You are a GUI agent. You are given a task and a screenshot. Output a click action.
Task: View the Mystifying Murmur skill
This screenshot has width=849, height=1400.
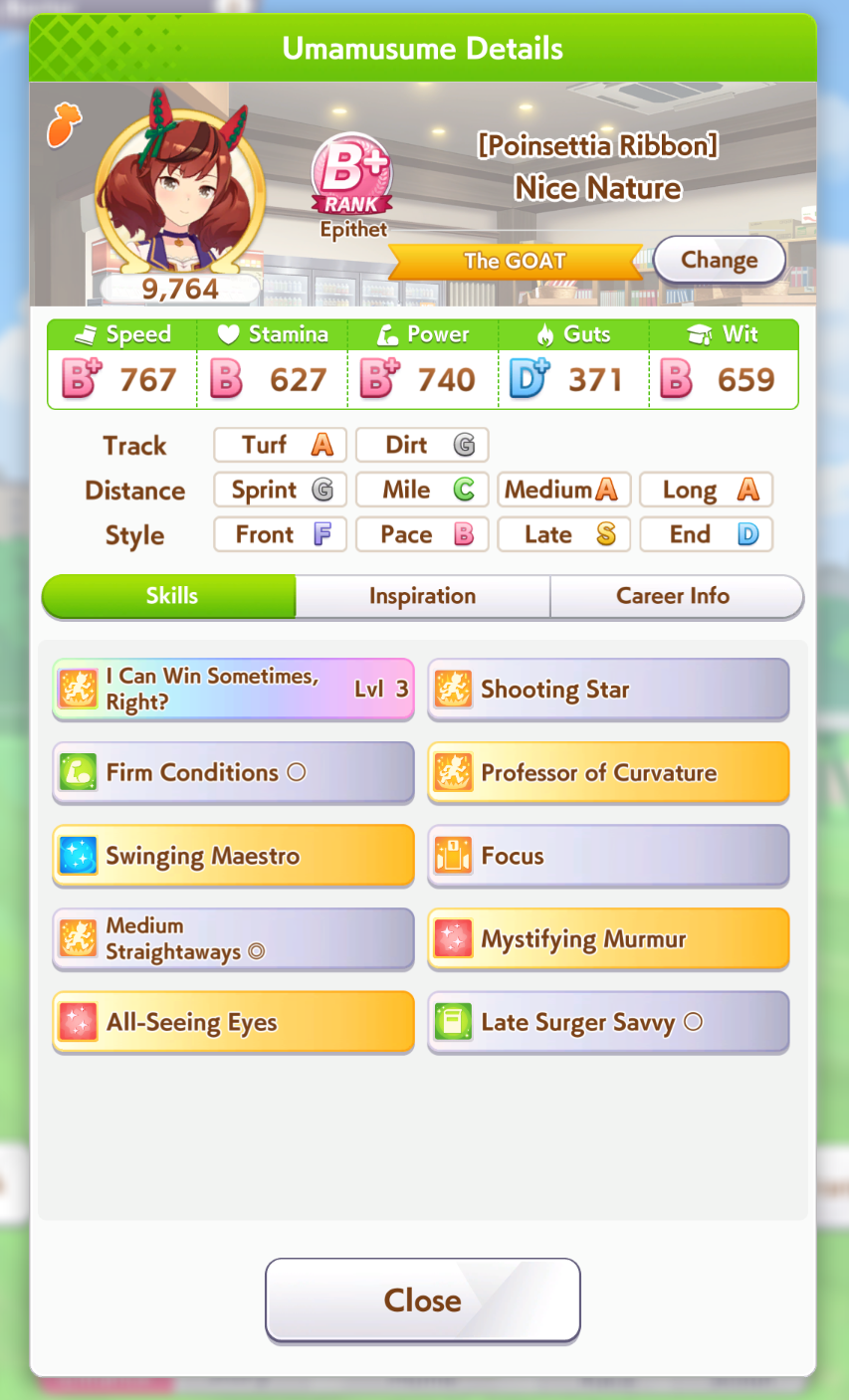pos(609,938)
